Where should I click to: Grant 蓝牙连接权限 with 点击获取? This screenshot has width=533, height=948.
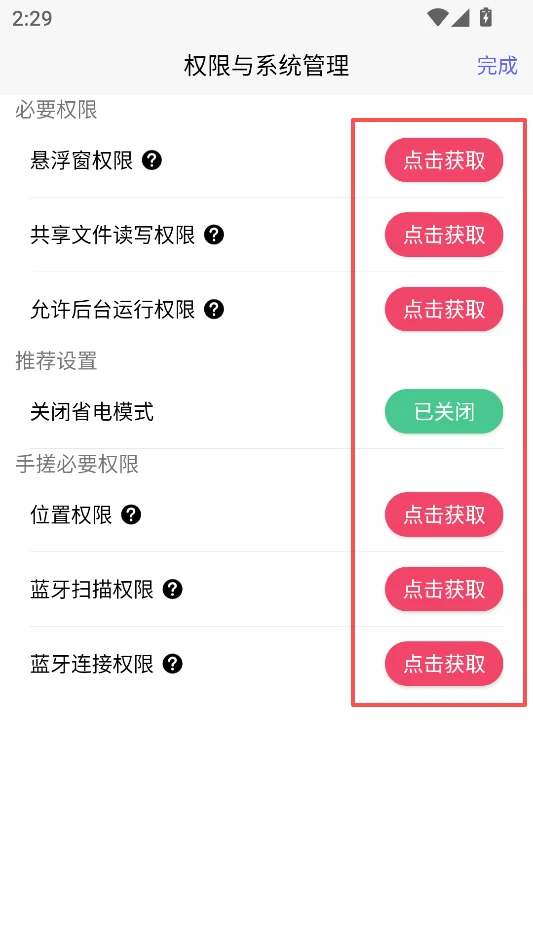point(444,664)
